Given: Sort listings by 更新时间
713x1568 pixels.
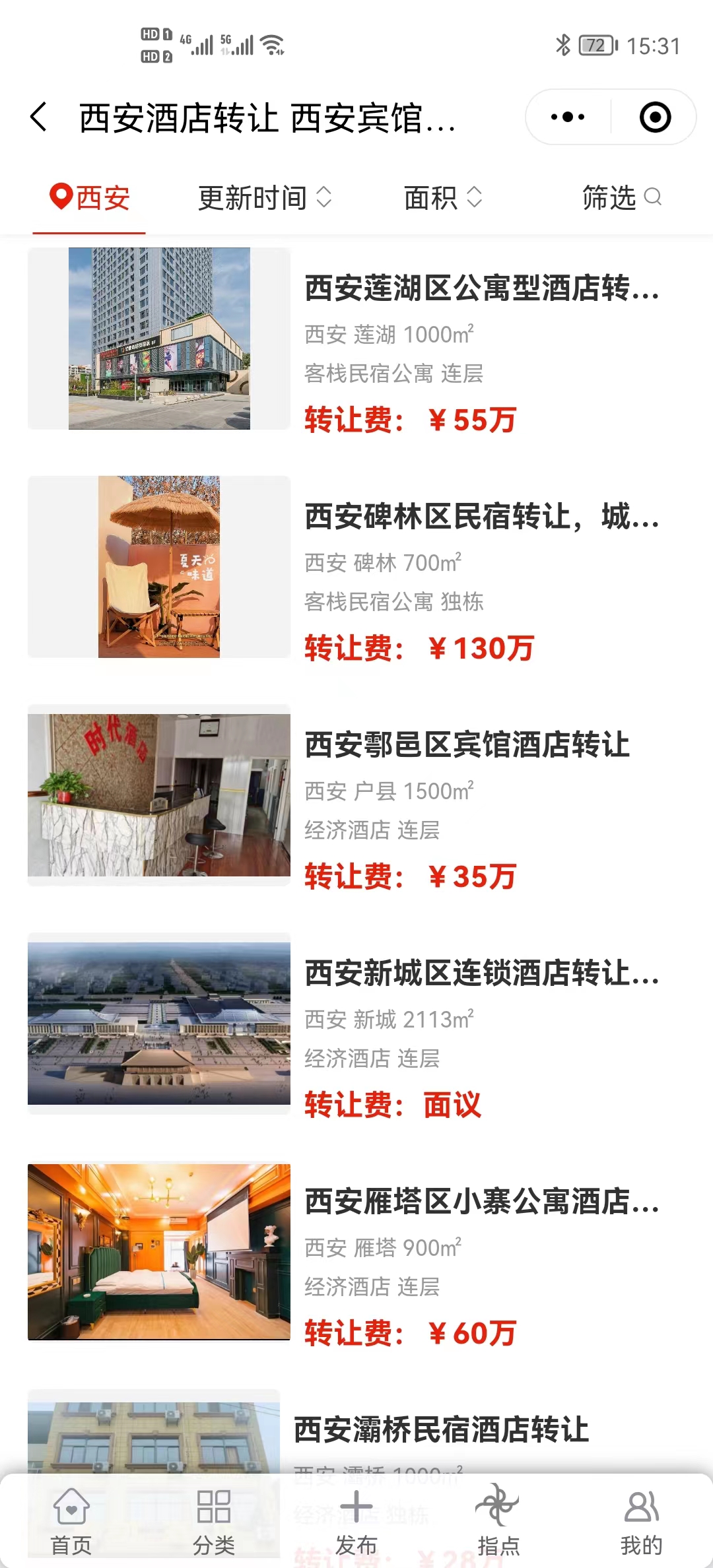Looking at the screenshot, I should pos(264,198).
